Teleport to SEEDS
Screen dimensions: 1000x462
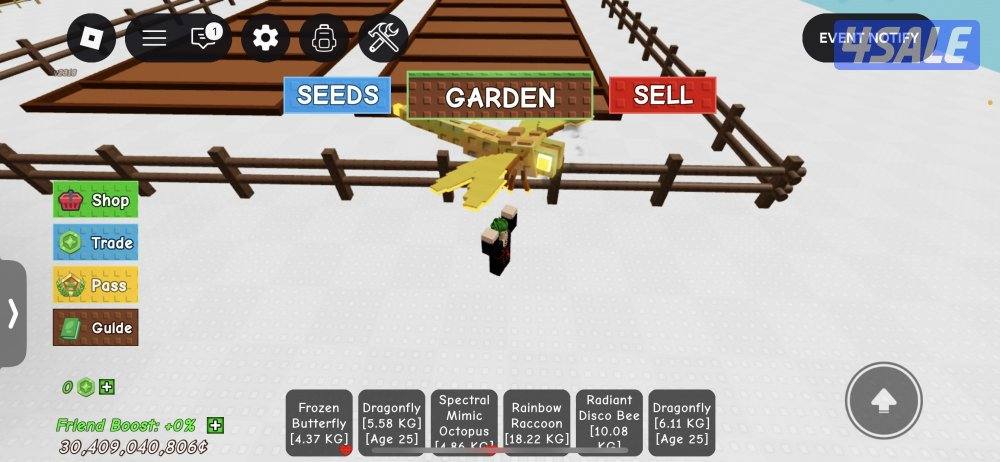pyautogui.click(x=337, y=95)
